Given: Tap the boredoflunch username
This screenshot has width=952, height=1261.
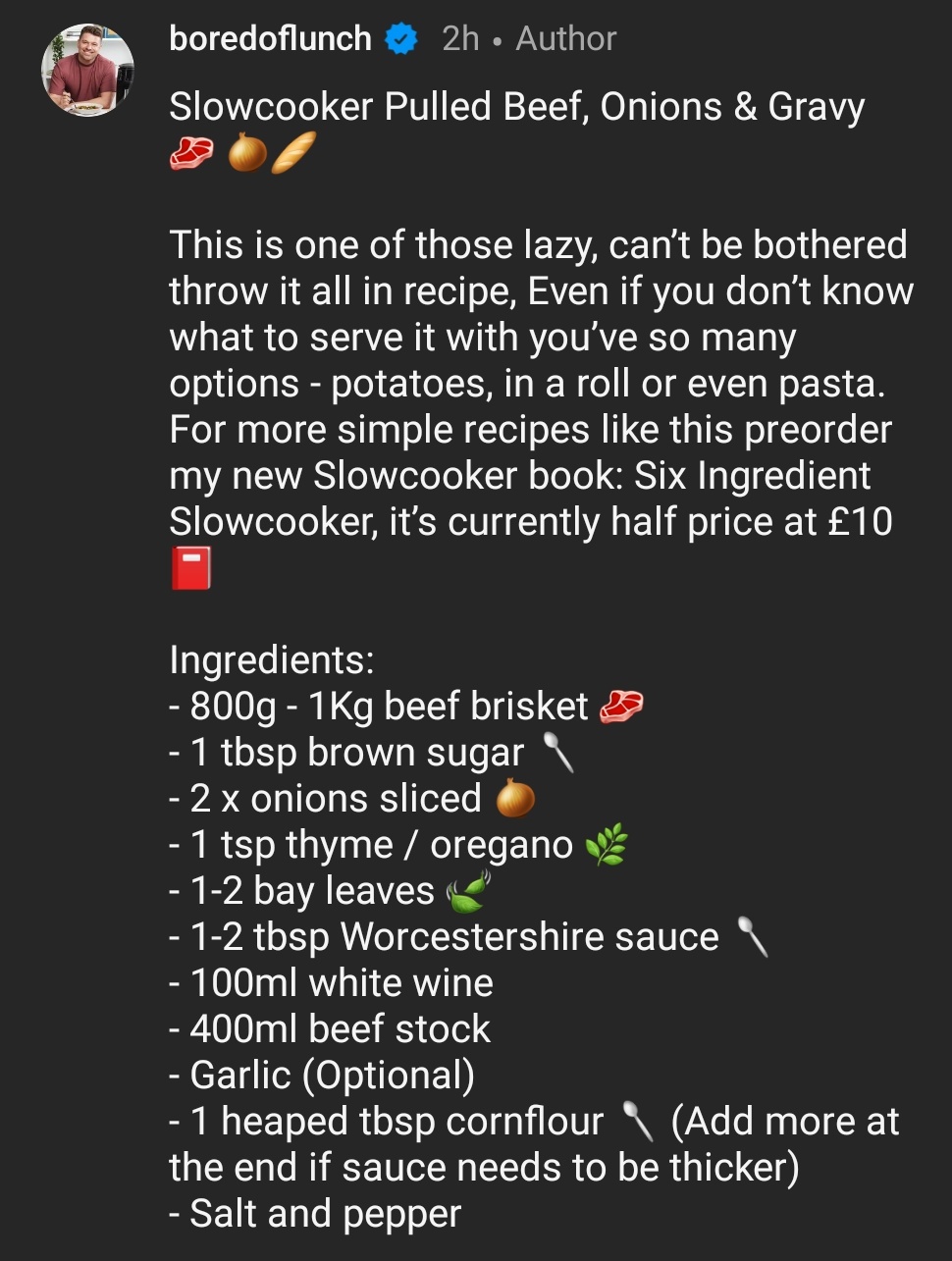Looking at the screenshot, I should (270, 39).
